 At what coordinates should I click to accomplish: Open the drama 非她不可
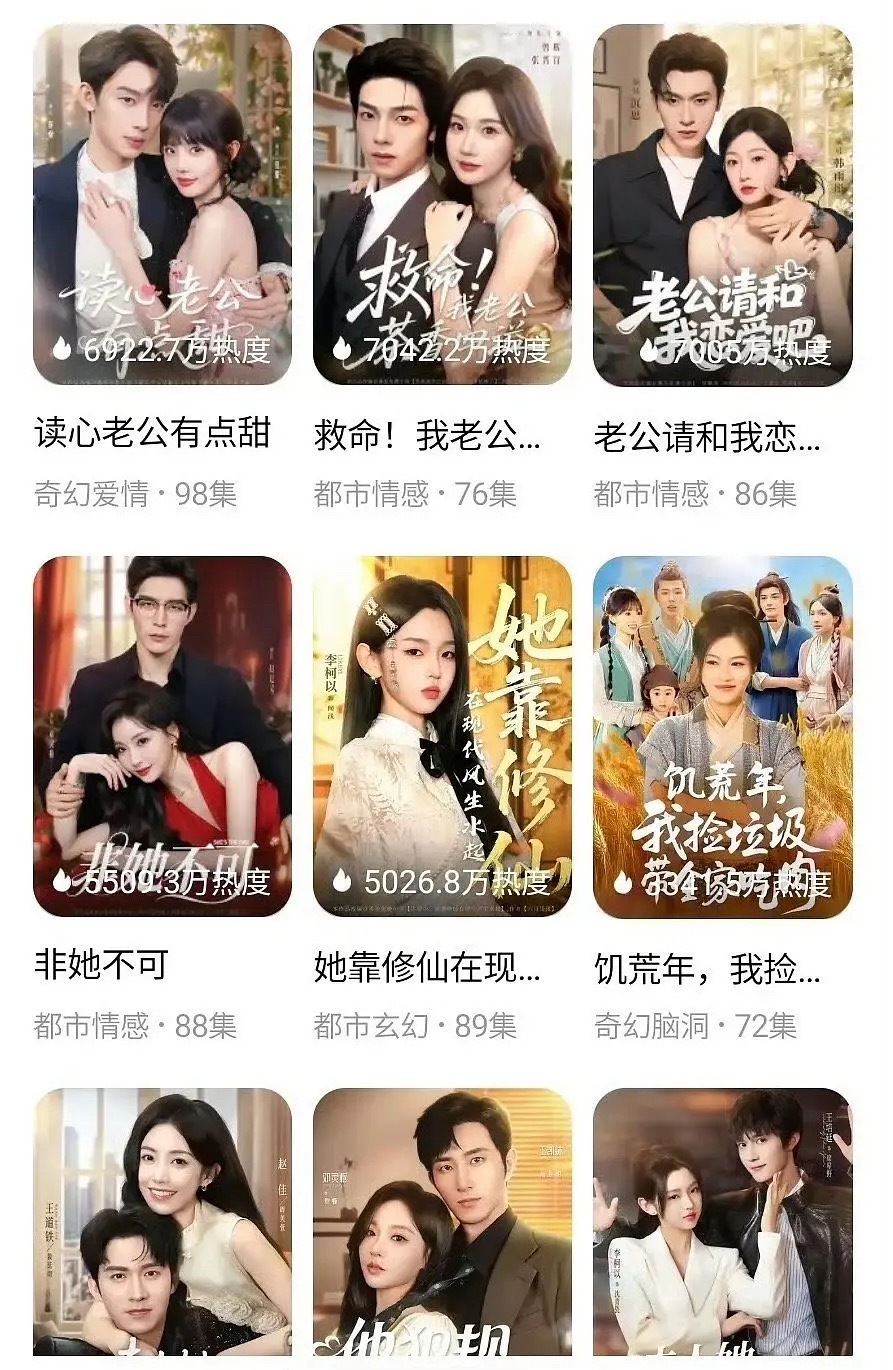coord(162,736)
